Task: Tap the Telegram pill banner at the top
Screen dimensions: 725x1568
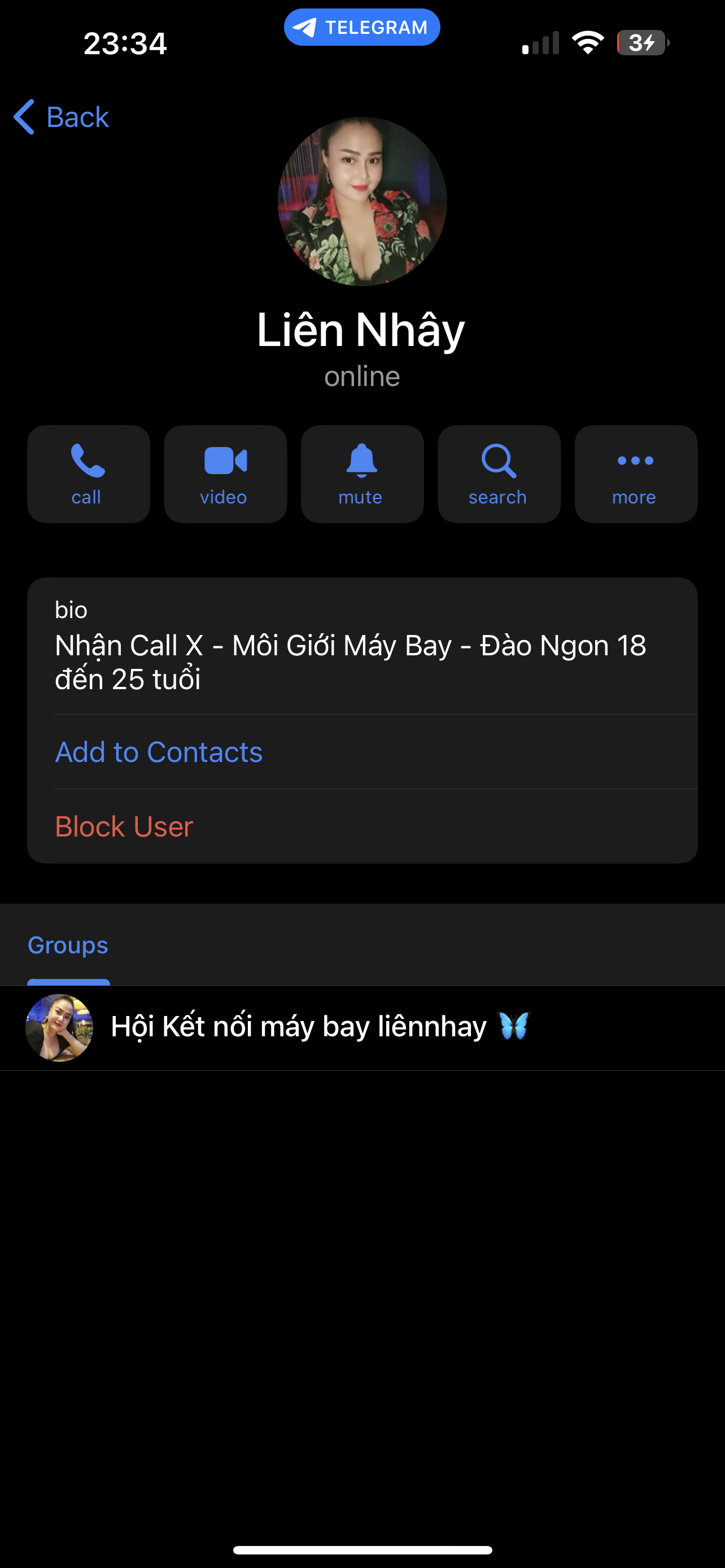Action: click(361, 26)
